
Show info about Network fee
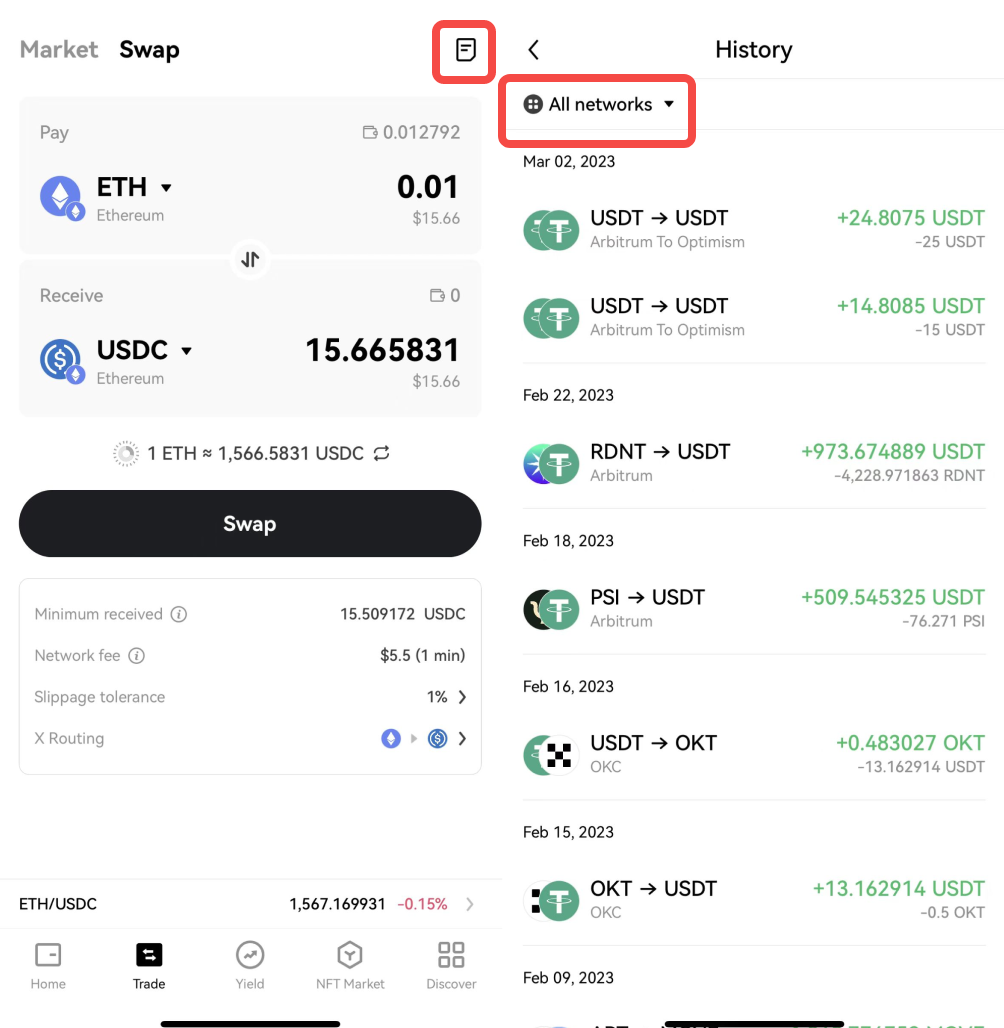[x=137, y=656]
